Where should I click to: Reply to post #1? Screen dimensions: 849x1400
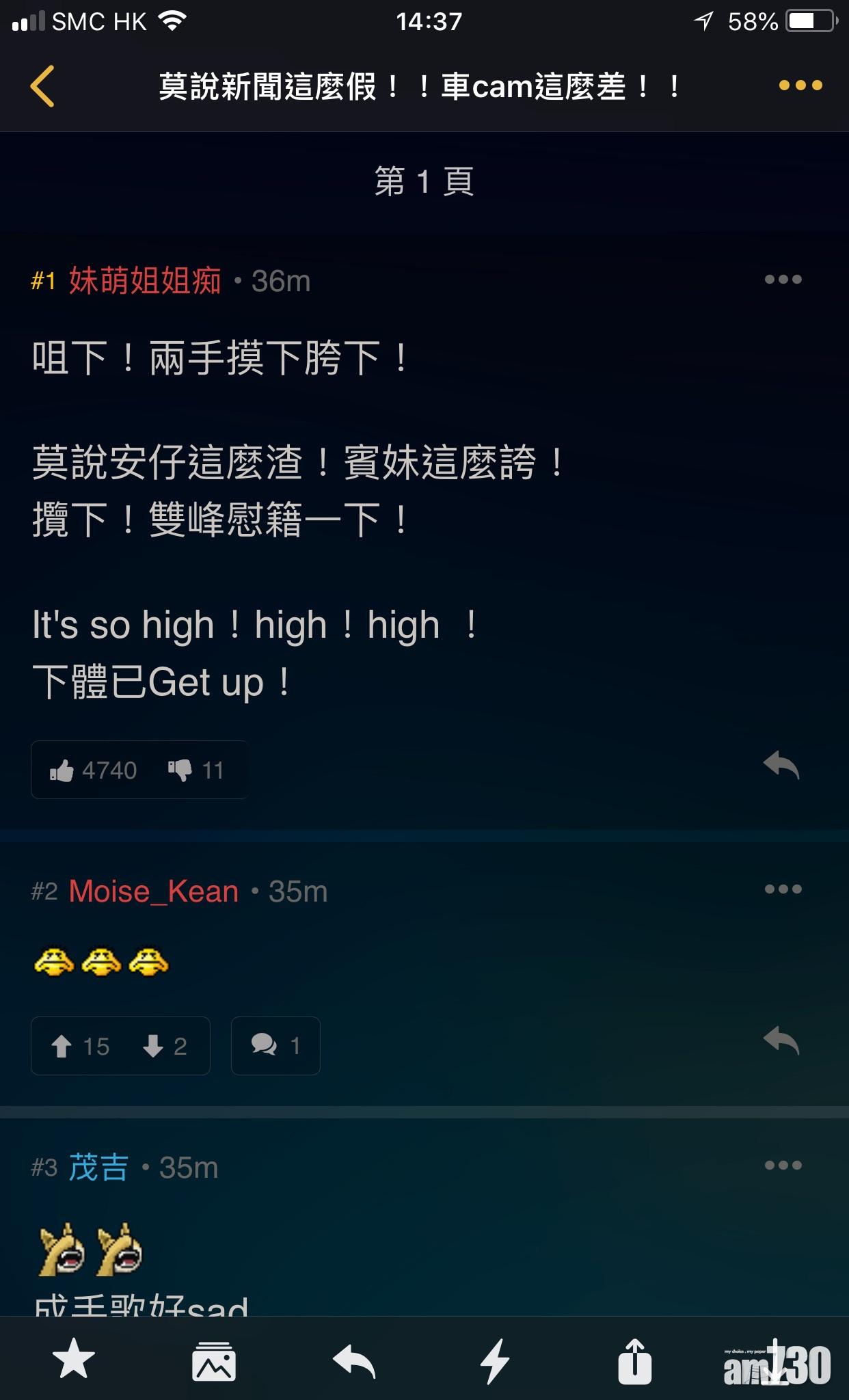[781, 765]
